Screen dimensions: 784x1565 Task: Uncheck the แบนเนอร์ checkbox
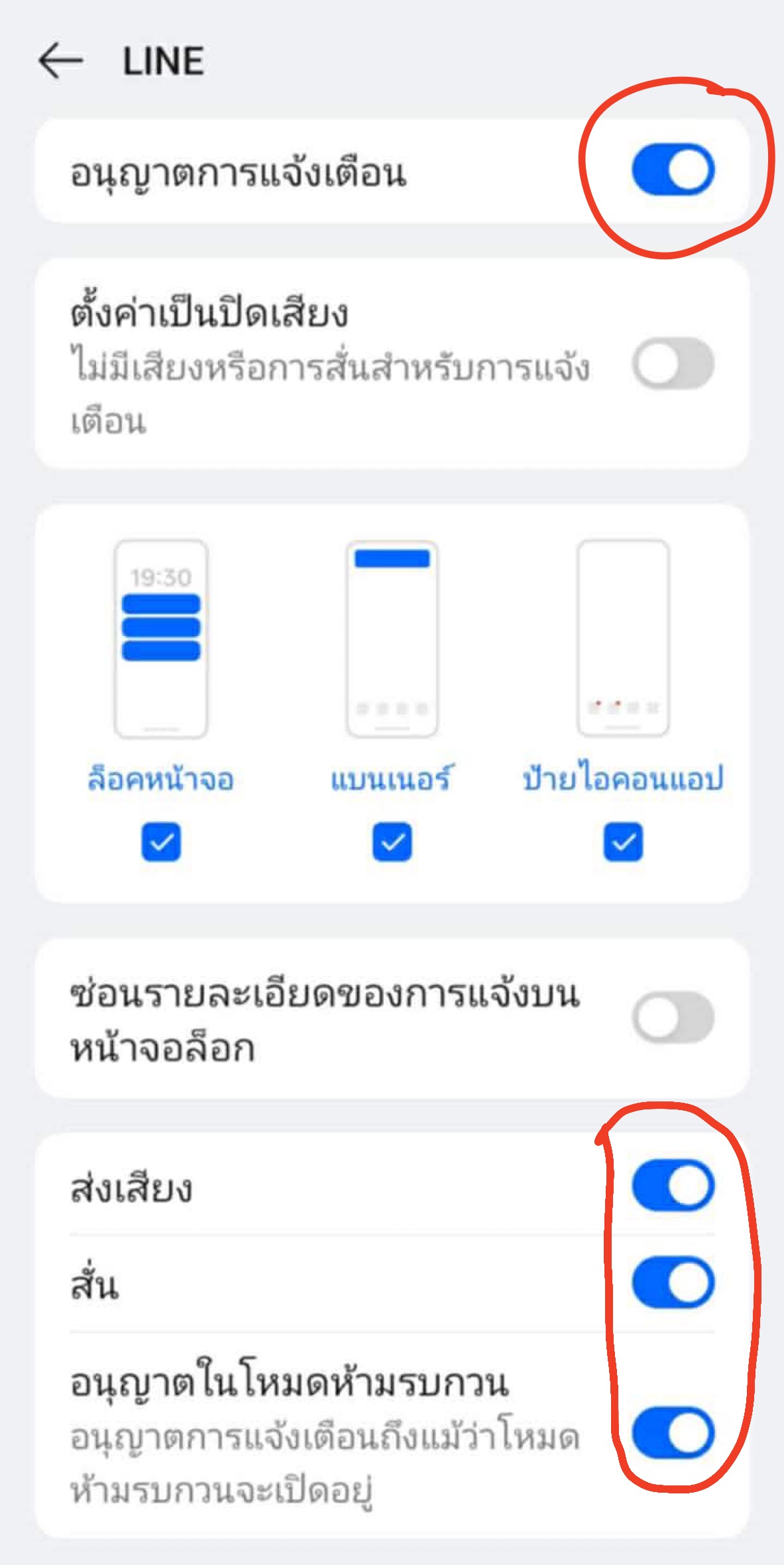tap(392, 842)
